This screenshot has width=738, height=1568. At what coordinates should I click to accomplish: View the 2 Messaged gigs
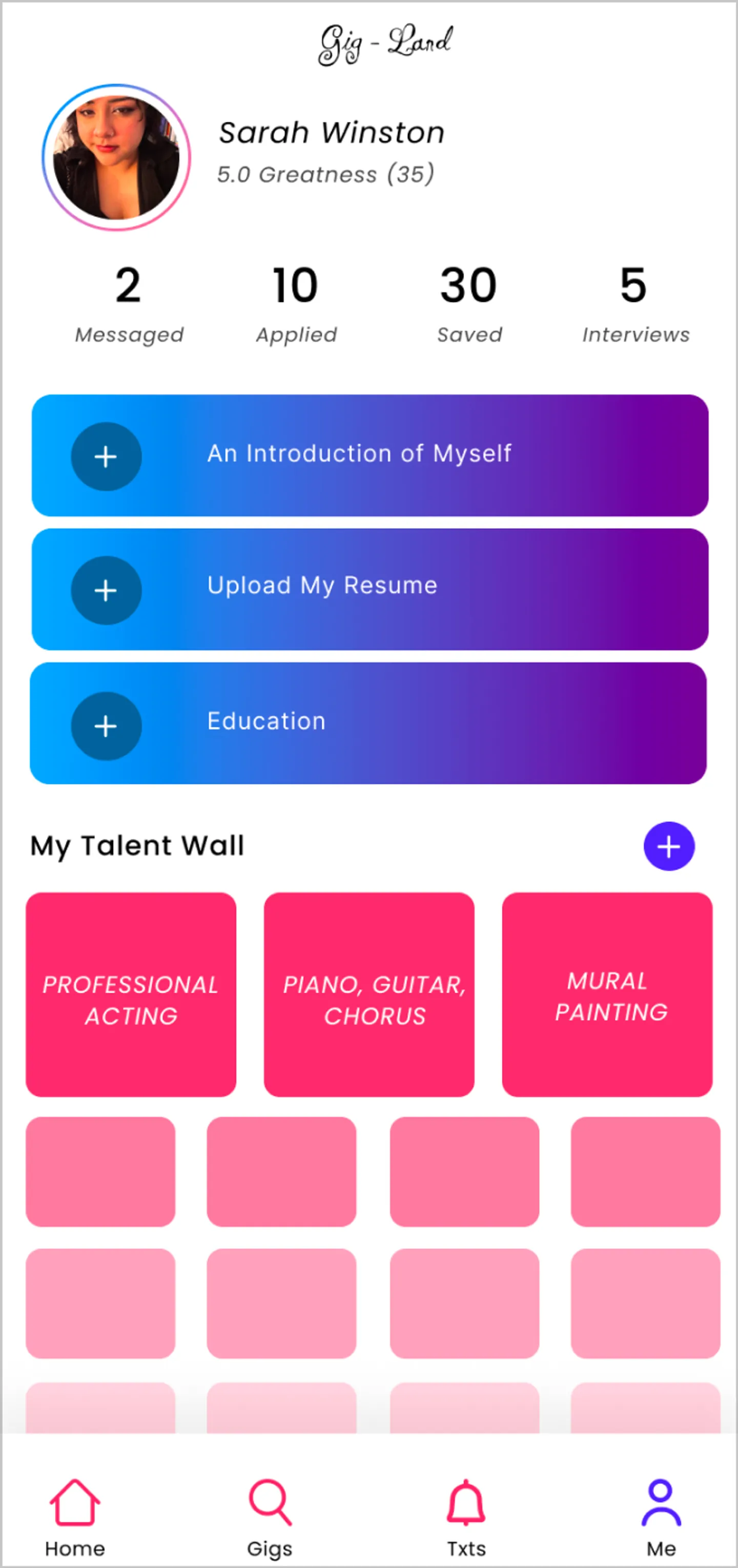[x=129, y=302]
